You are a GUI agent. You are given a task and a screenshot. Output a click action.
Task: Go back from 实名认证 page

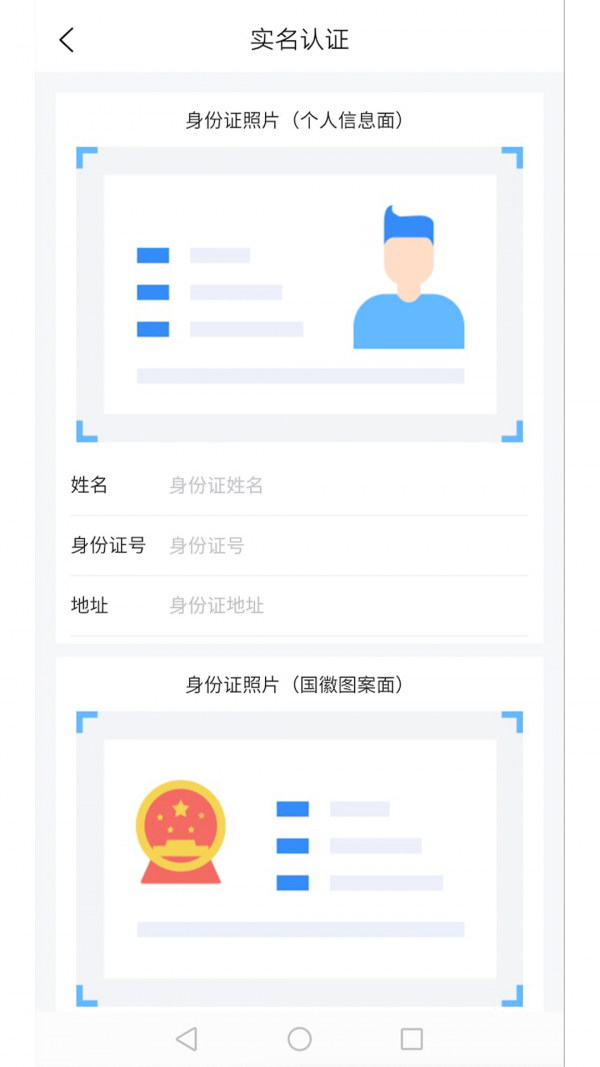coord(66,40)
